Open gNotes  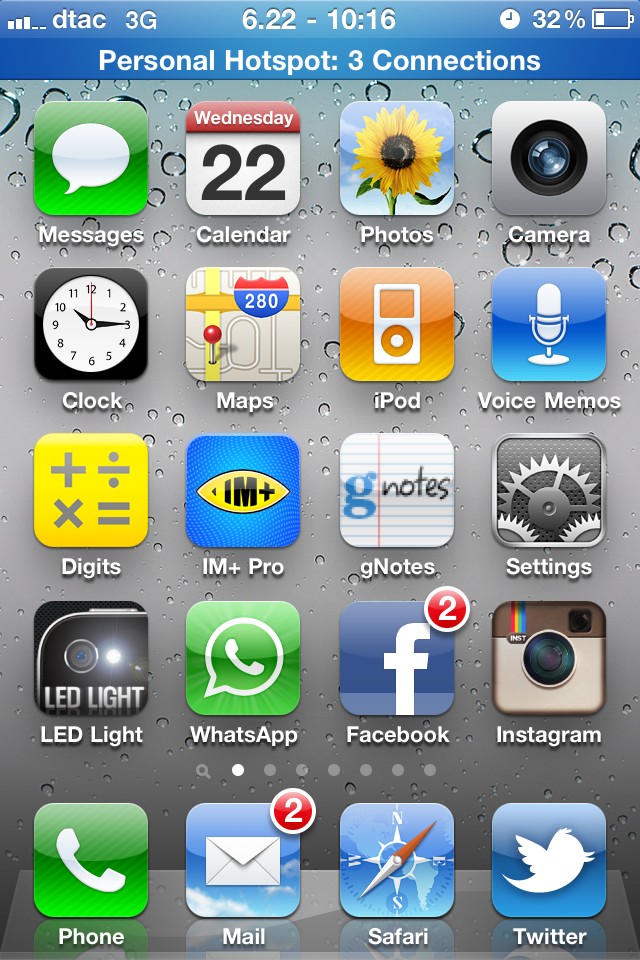point(396,491)
